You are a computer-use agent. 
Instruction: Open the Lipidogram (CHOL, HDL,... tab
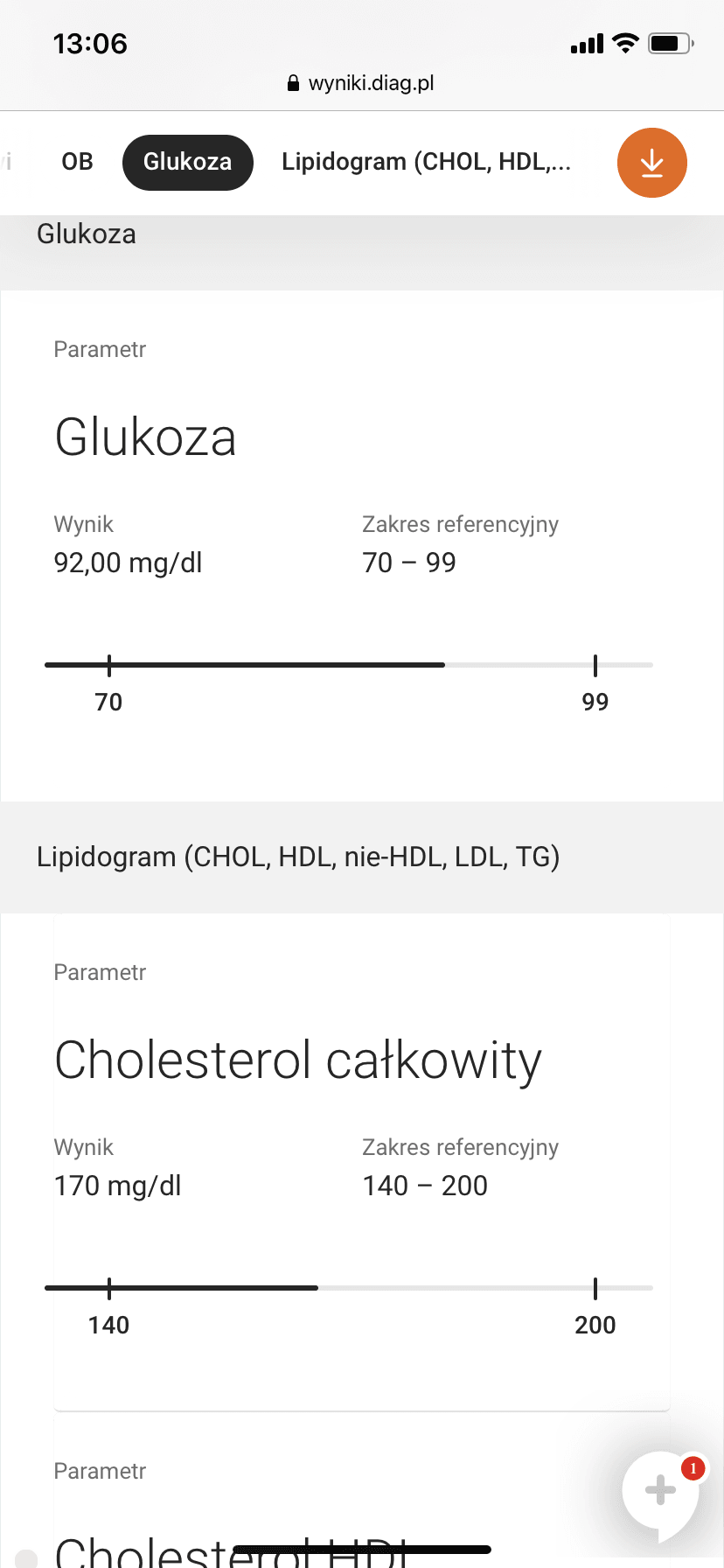click(x=426, y=162)
